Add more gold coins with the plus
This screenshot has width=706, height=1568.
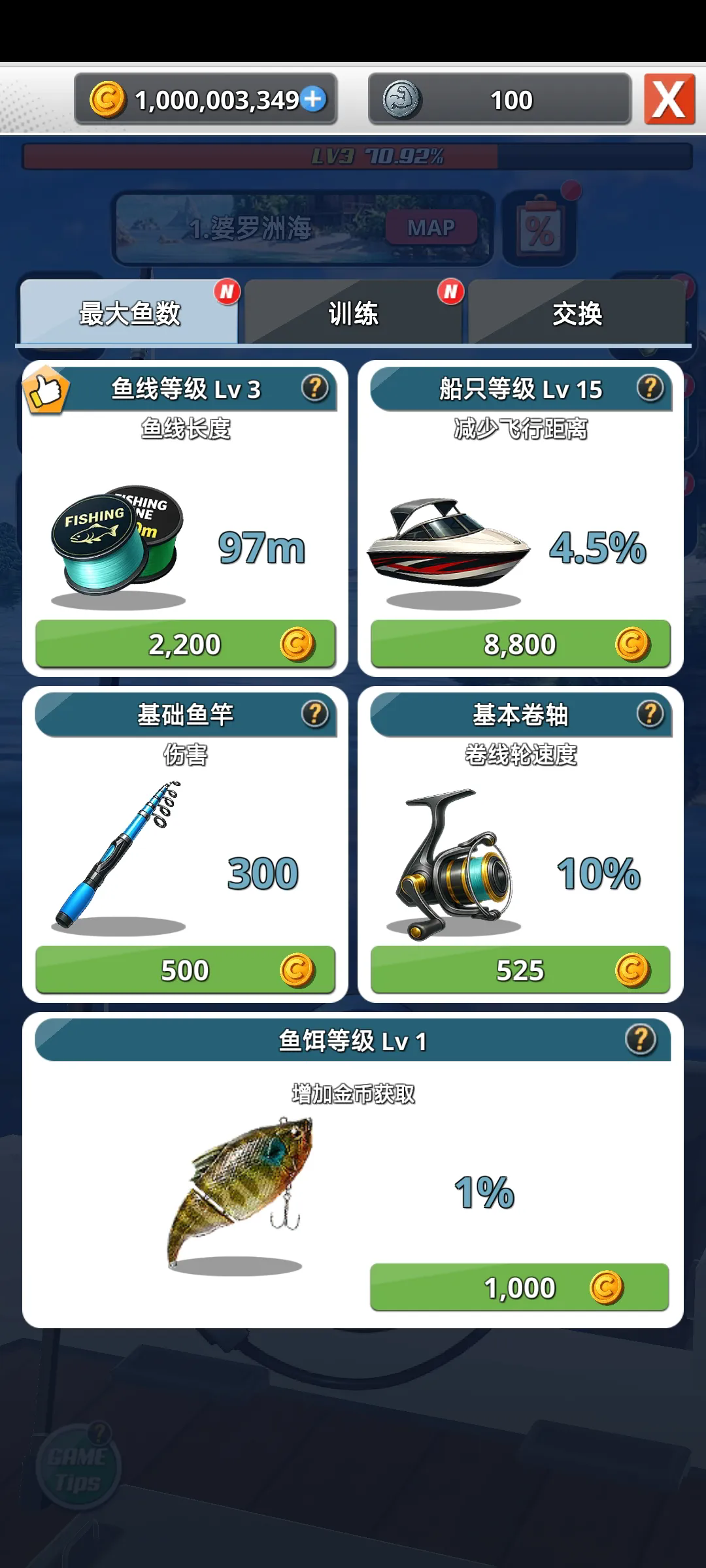tap(314, 99)
